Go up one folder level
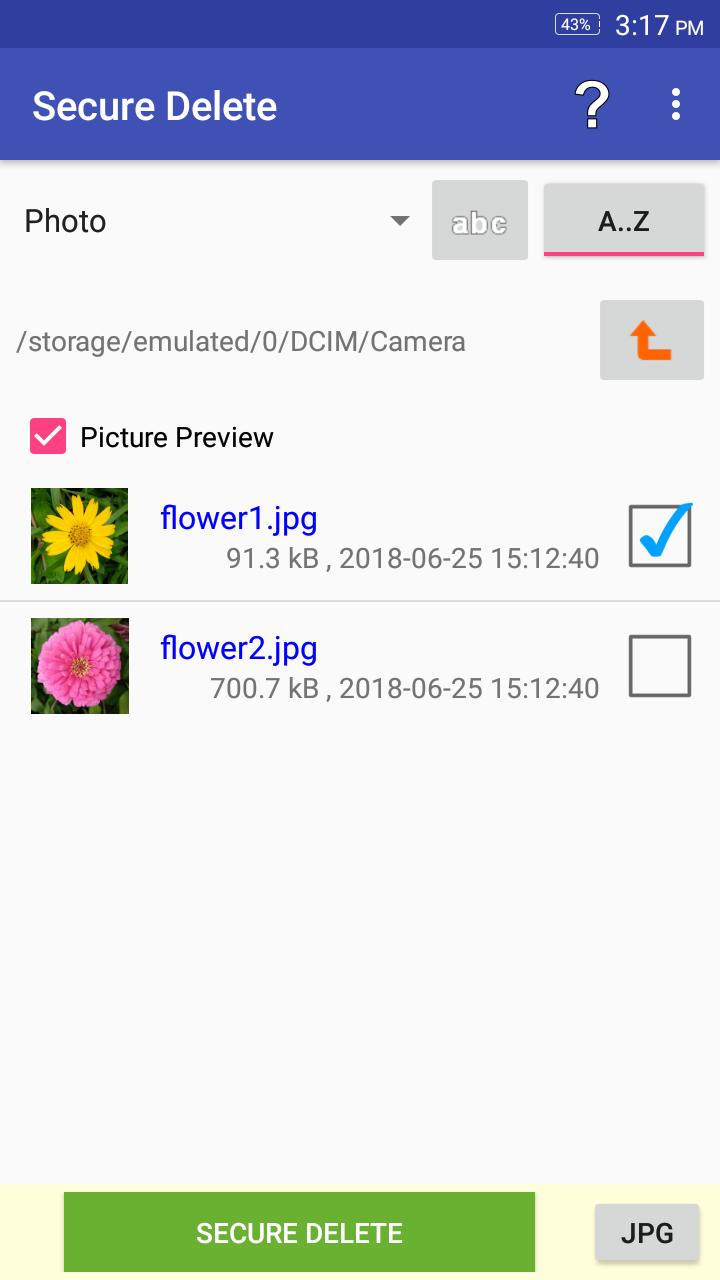The image size is (720, 1280). click(x=651, y=340)
